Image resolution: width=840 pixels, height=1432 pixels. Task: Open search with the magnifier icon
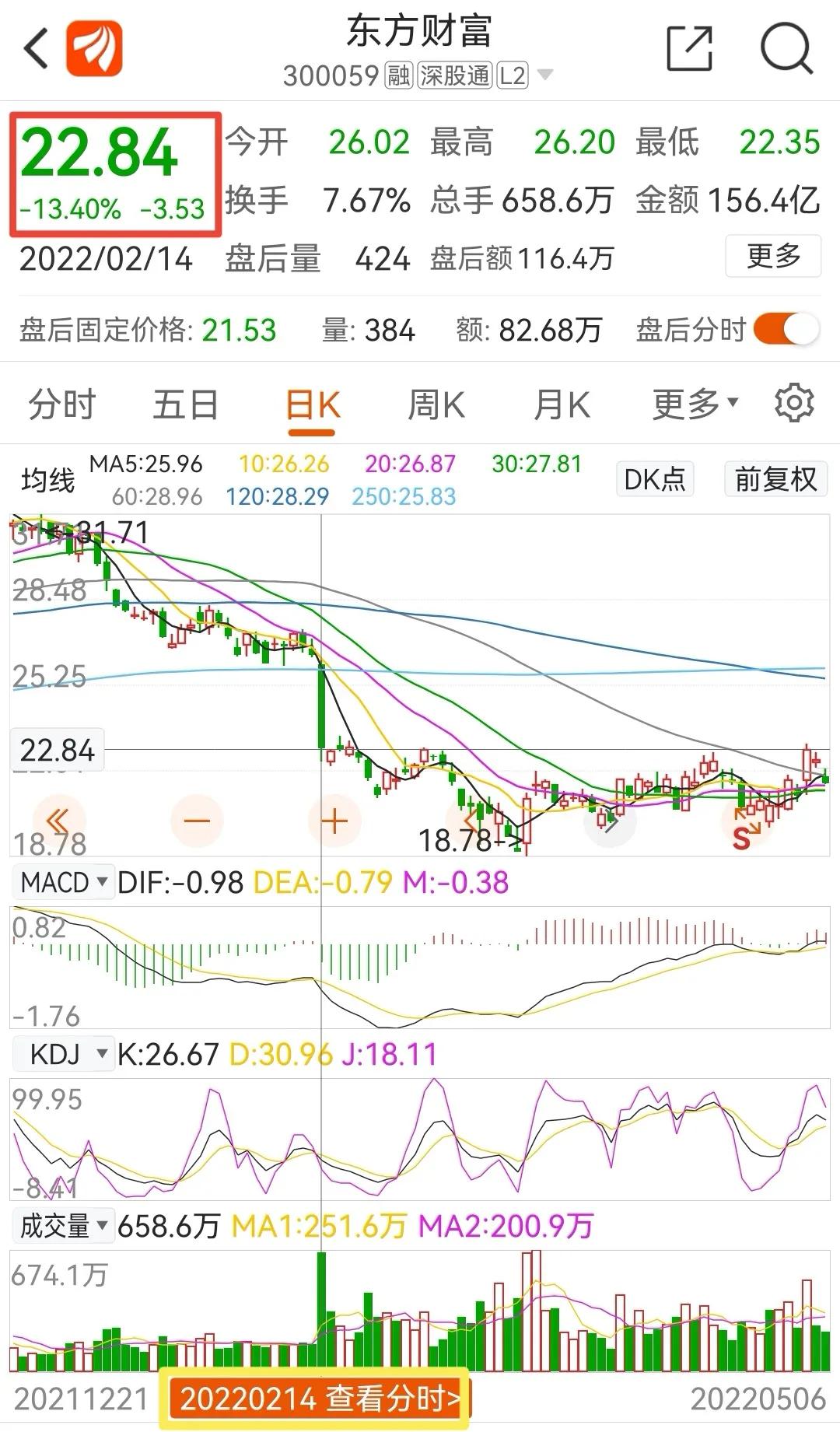coord(788,48)
